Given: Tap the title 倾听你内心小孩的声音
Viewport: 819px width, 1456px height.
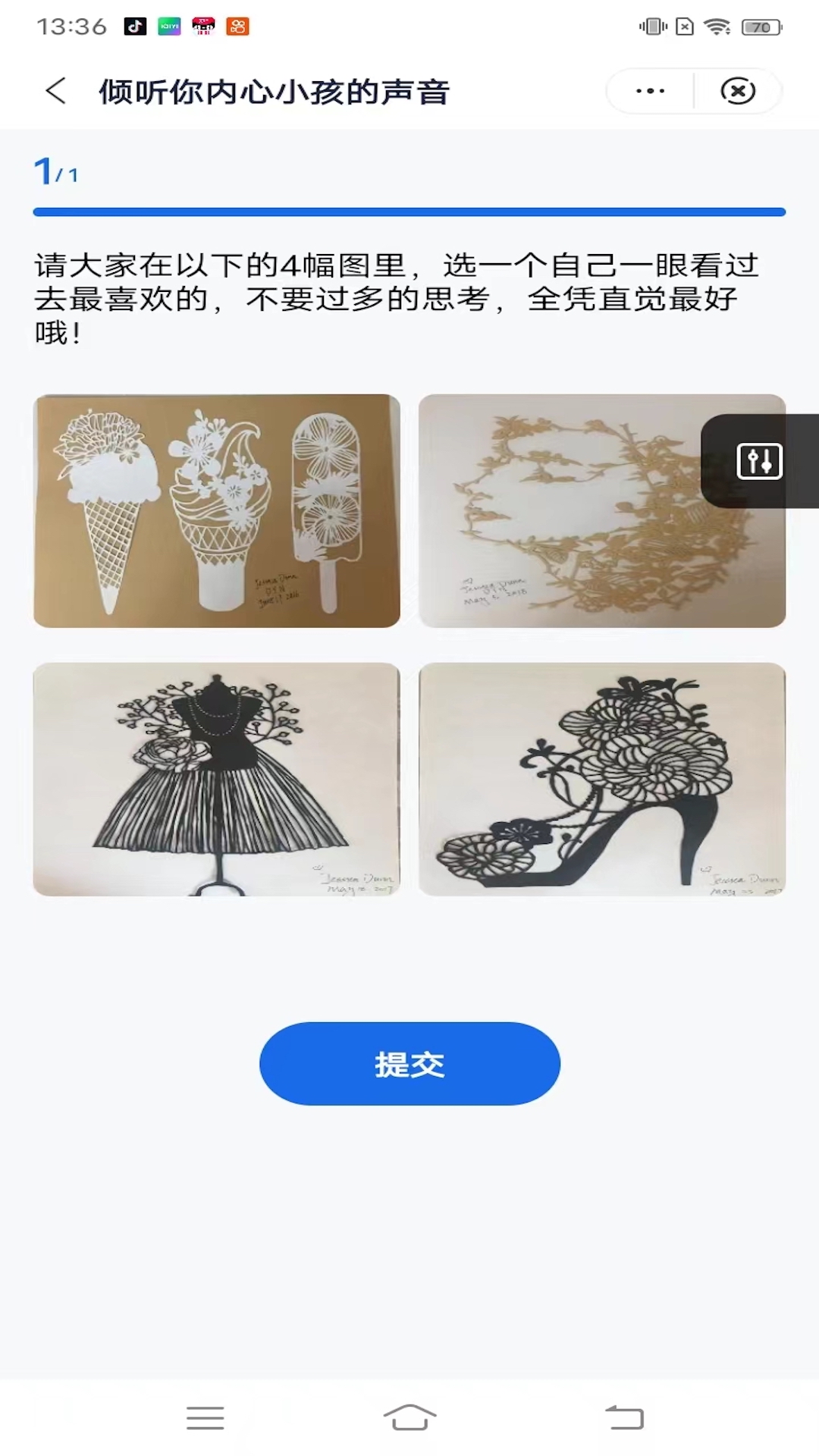Looking at the screenshot, I should point(273,89).
